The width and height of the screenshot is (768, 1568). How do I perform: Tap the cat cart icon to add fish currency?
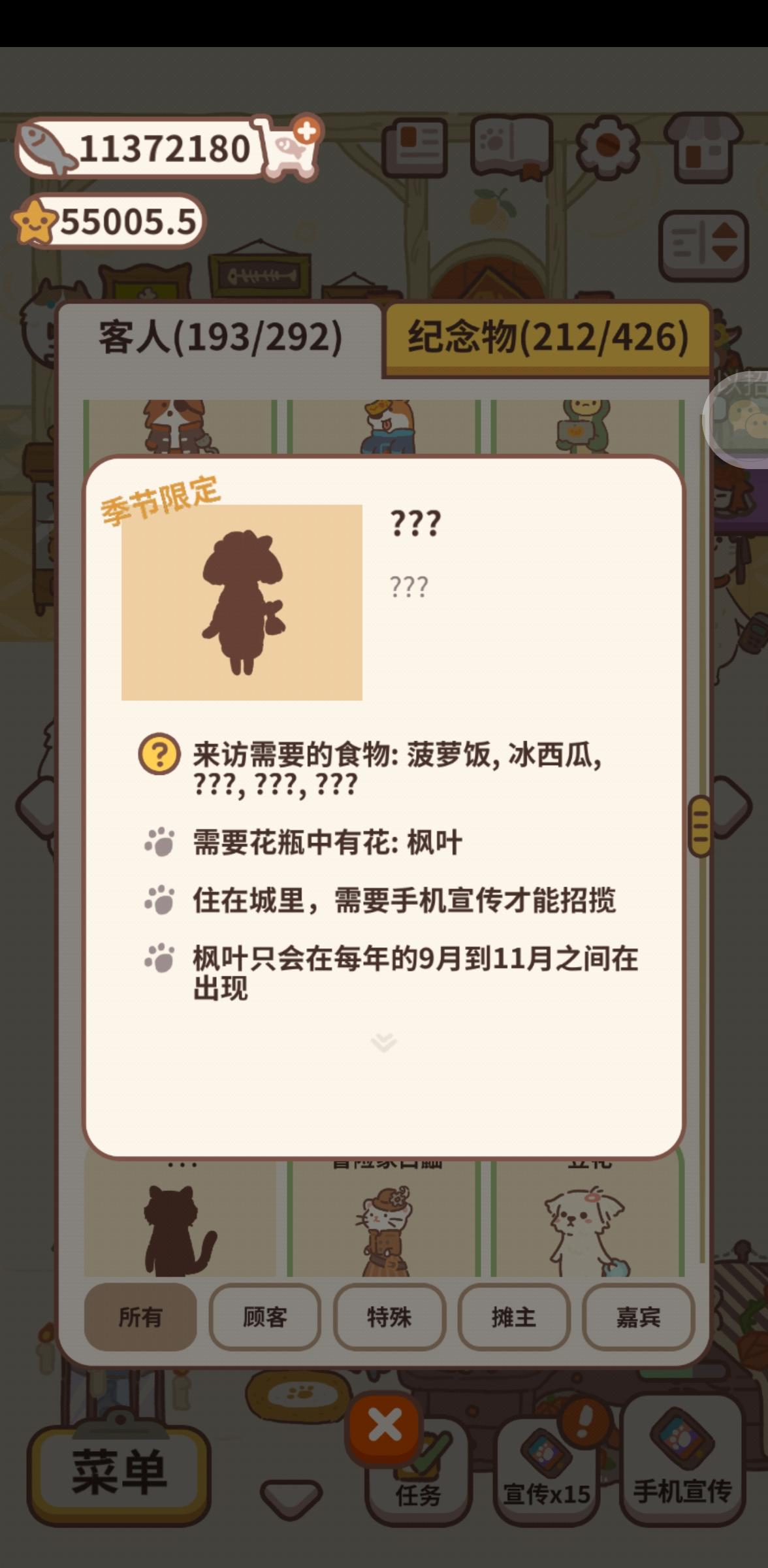(287, 147)
